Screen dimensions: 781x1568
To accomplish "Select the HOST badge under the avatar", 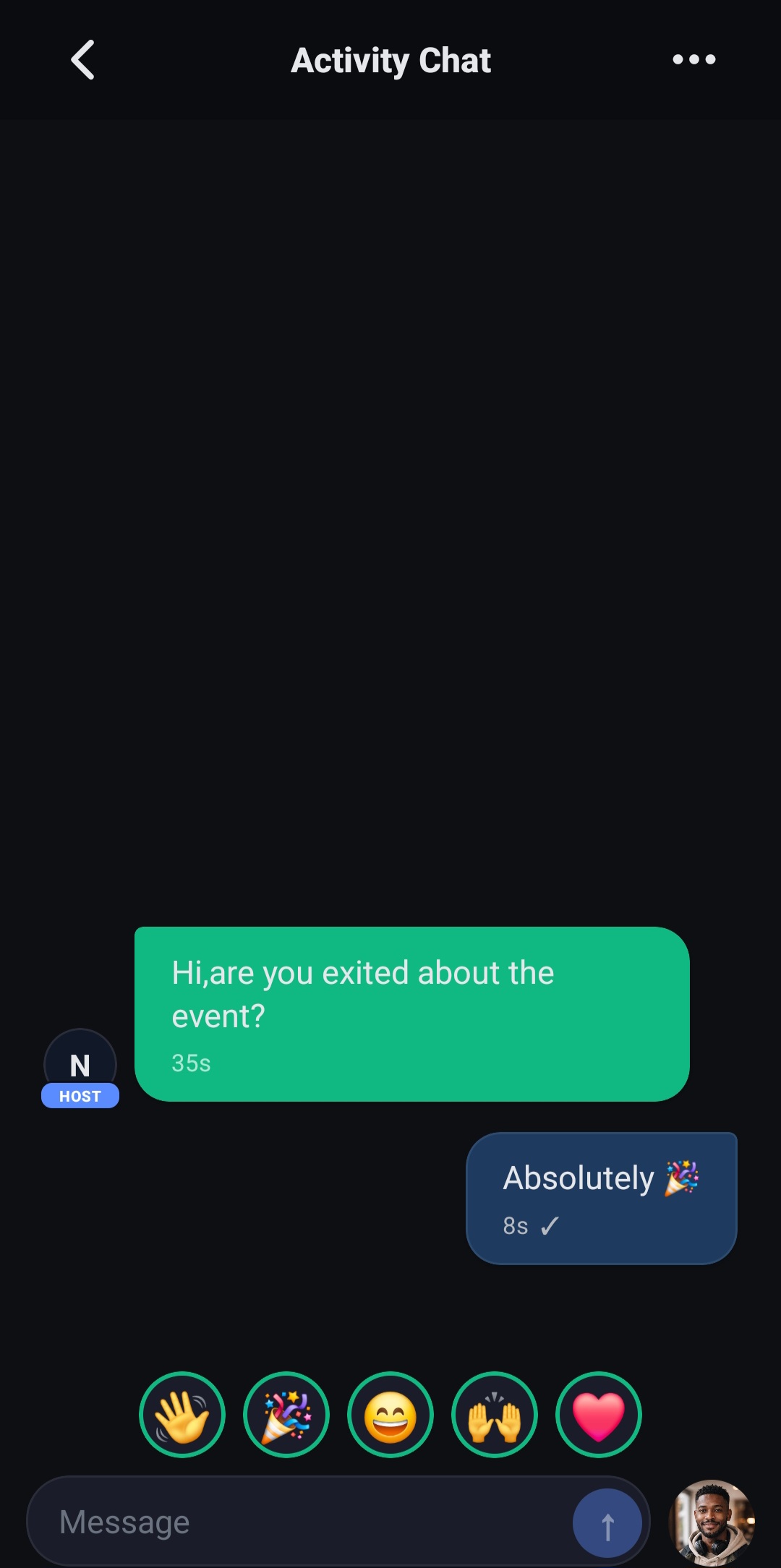I will [x=80, y=1096].
